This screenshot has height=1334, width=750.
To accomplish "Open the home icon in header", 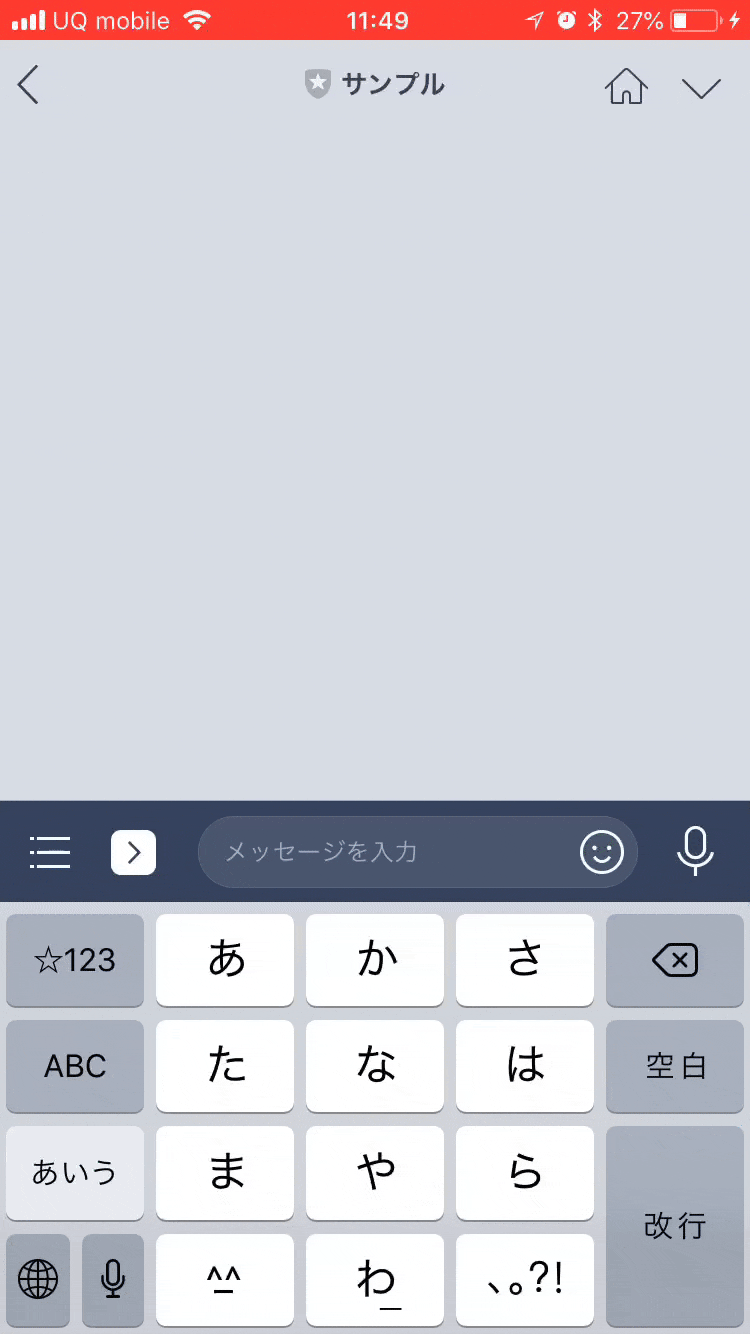I will point(626,86).
